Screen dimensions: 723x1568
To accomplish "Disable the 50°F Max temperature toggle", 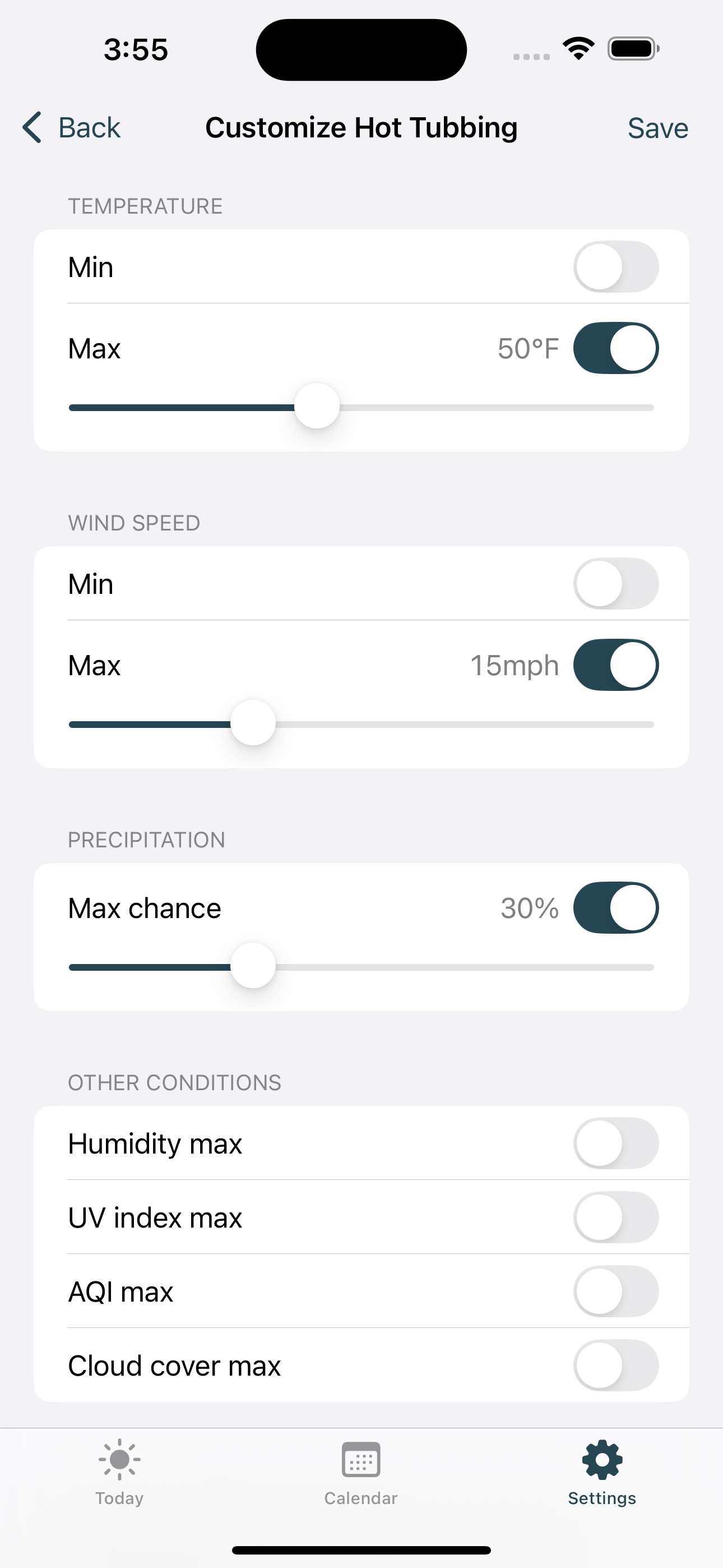I will point(616,348).
